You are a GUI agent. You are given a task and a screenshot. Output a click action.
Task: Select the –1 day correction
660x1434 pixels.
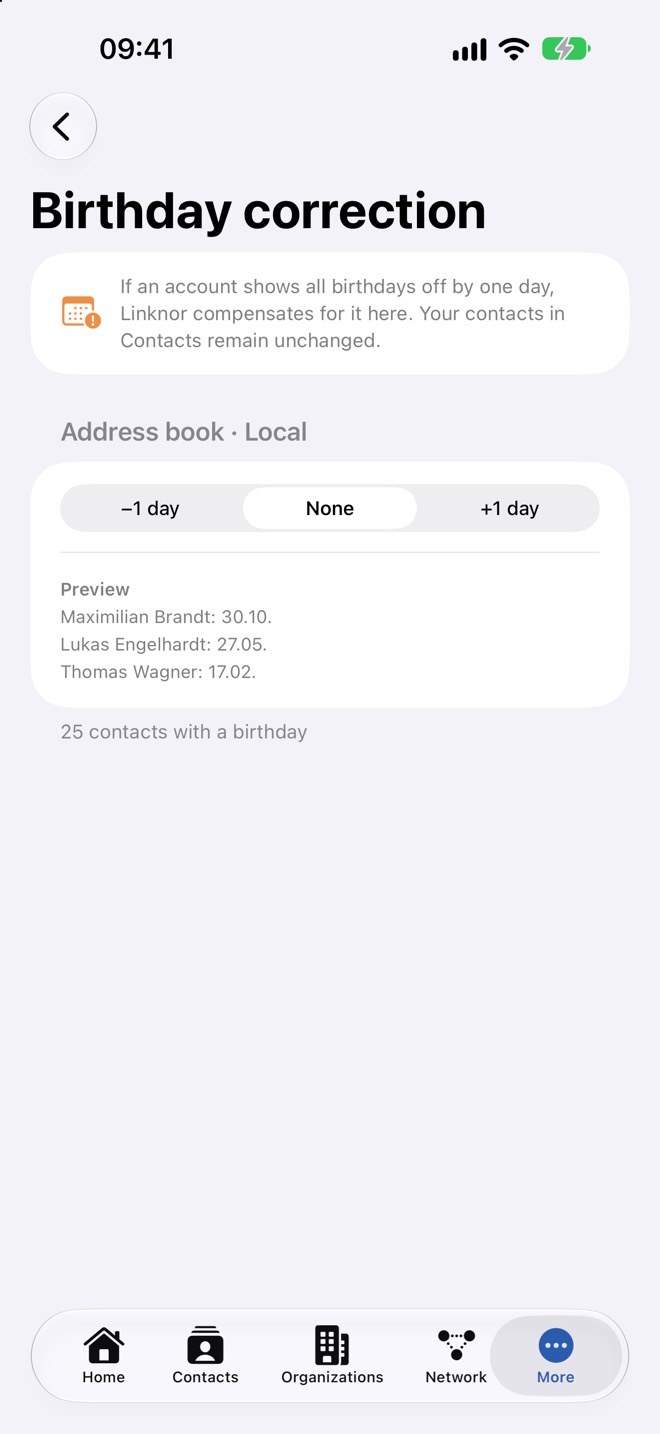click(150, 508)
